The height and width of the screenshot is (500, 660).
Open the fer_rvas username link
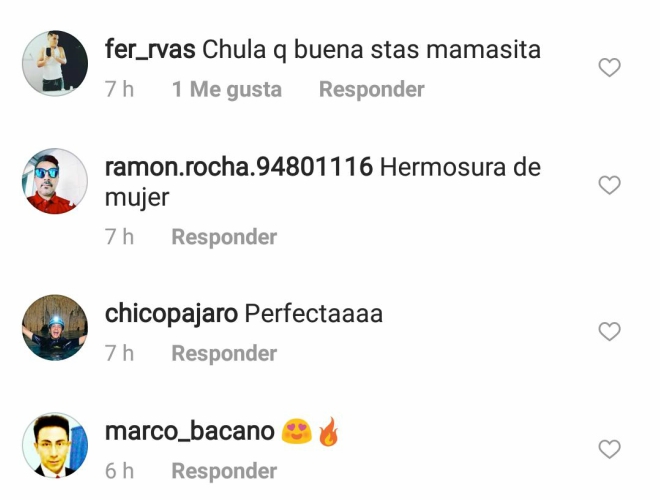149,49
